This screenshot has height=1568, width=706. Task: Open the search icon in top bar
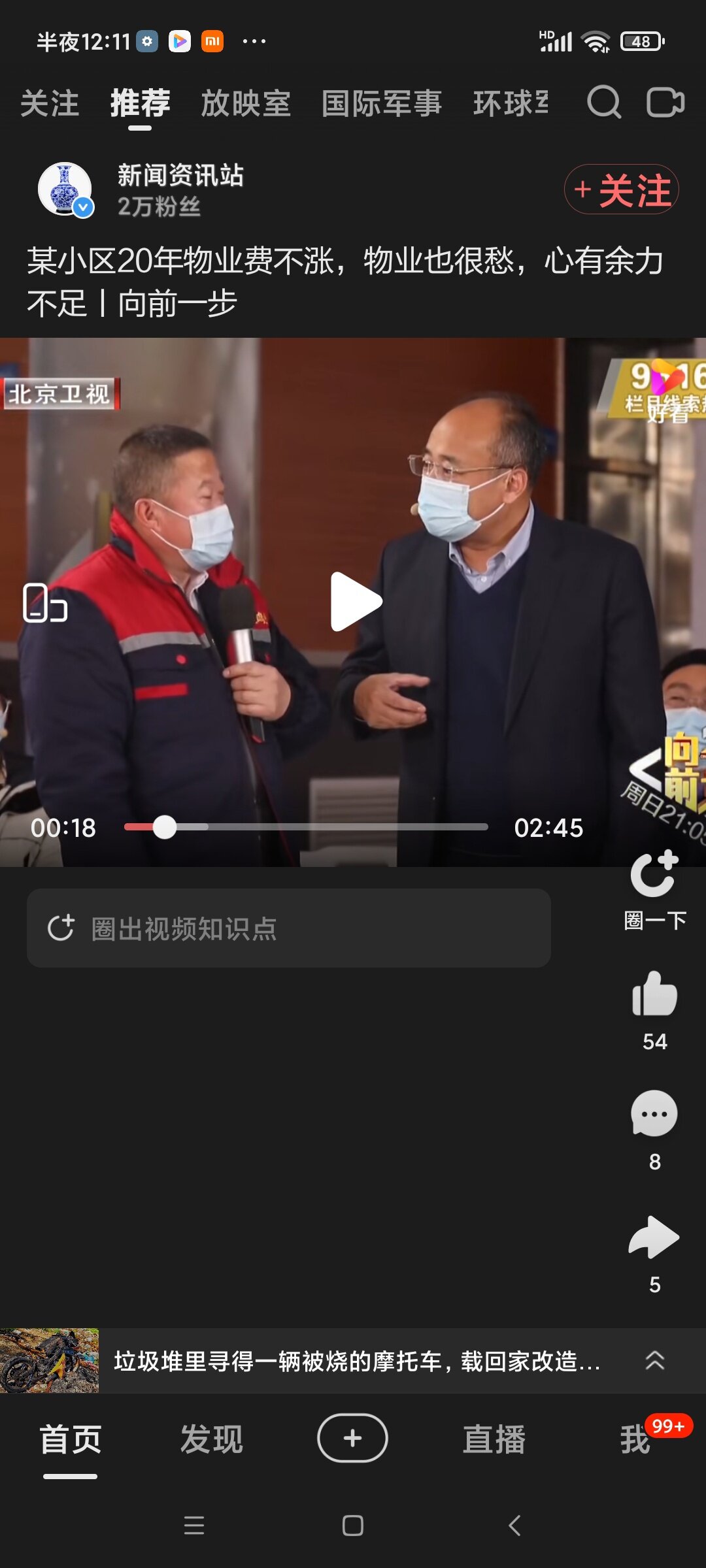603,103
